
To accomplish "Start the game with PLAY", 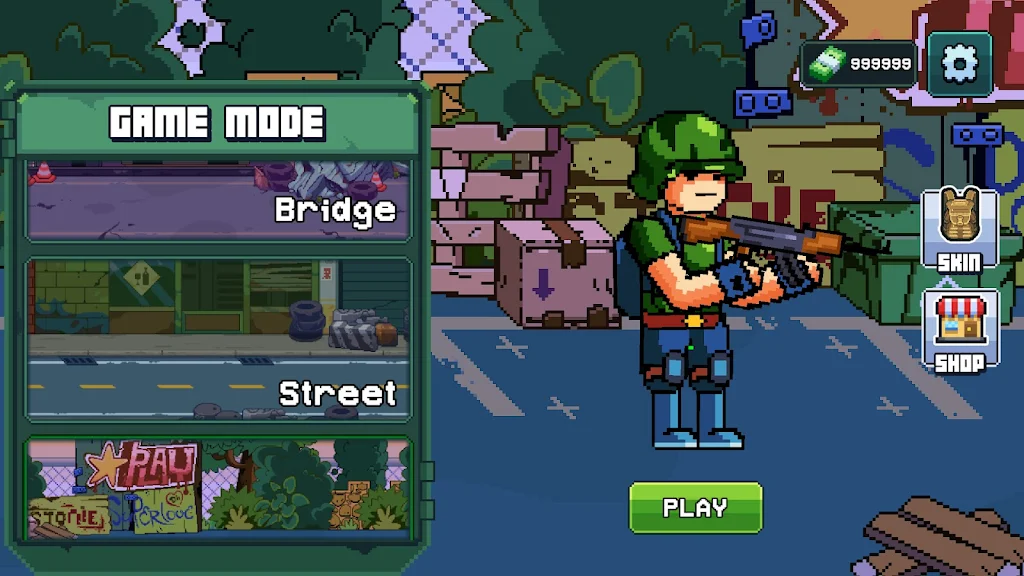I will 696,507.
